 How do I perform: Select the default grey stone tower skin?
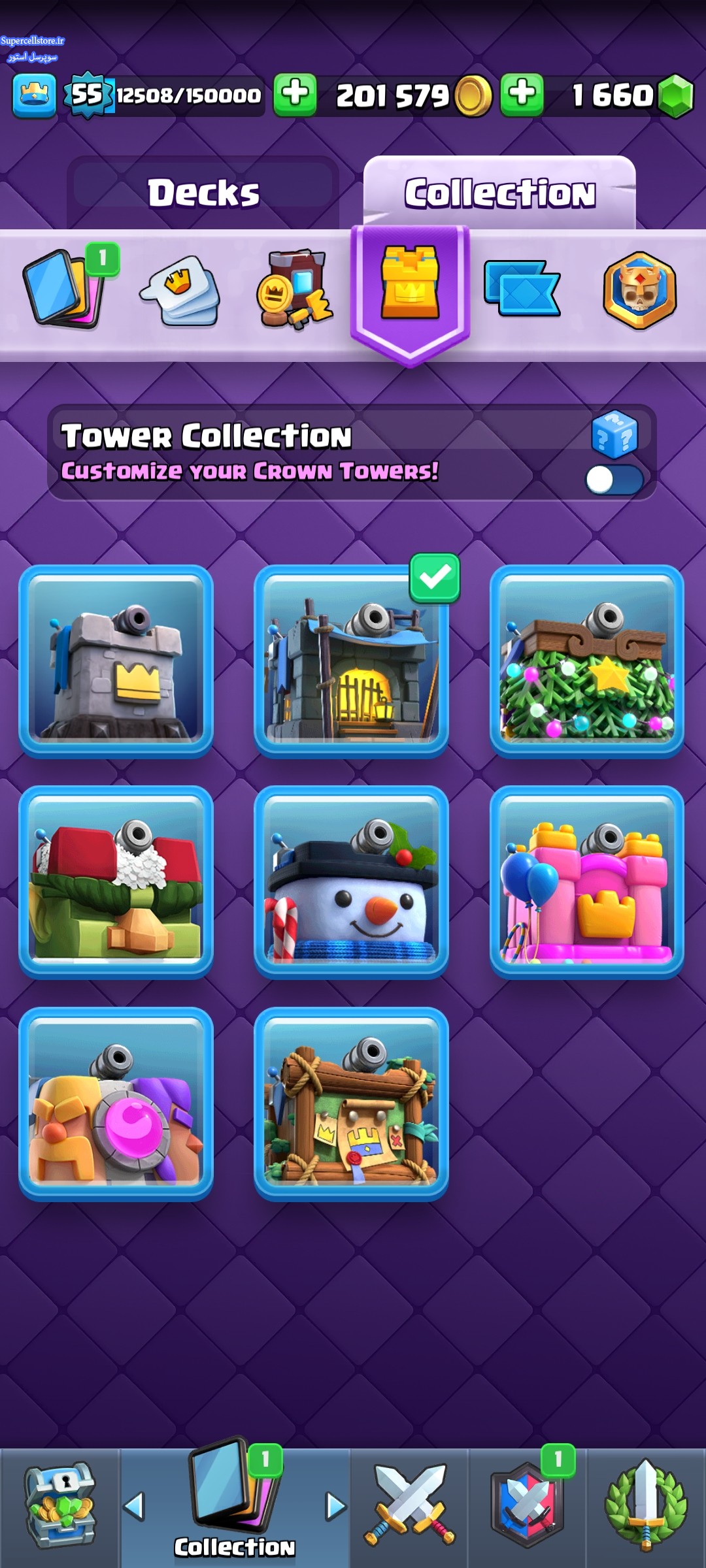tap(116, 661)
